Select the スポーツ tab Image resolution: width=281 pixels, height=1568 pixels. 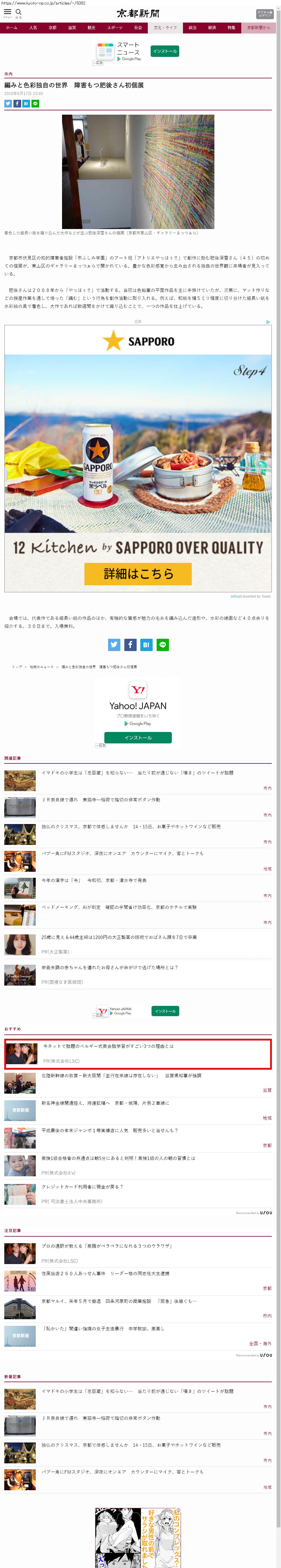tap(114, 27)
